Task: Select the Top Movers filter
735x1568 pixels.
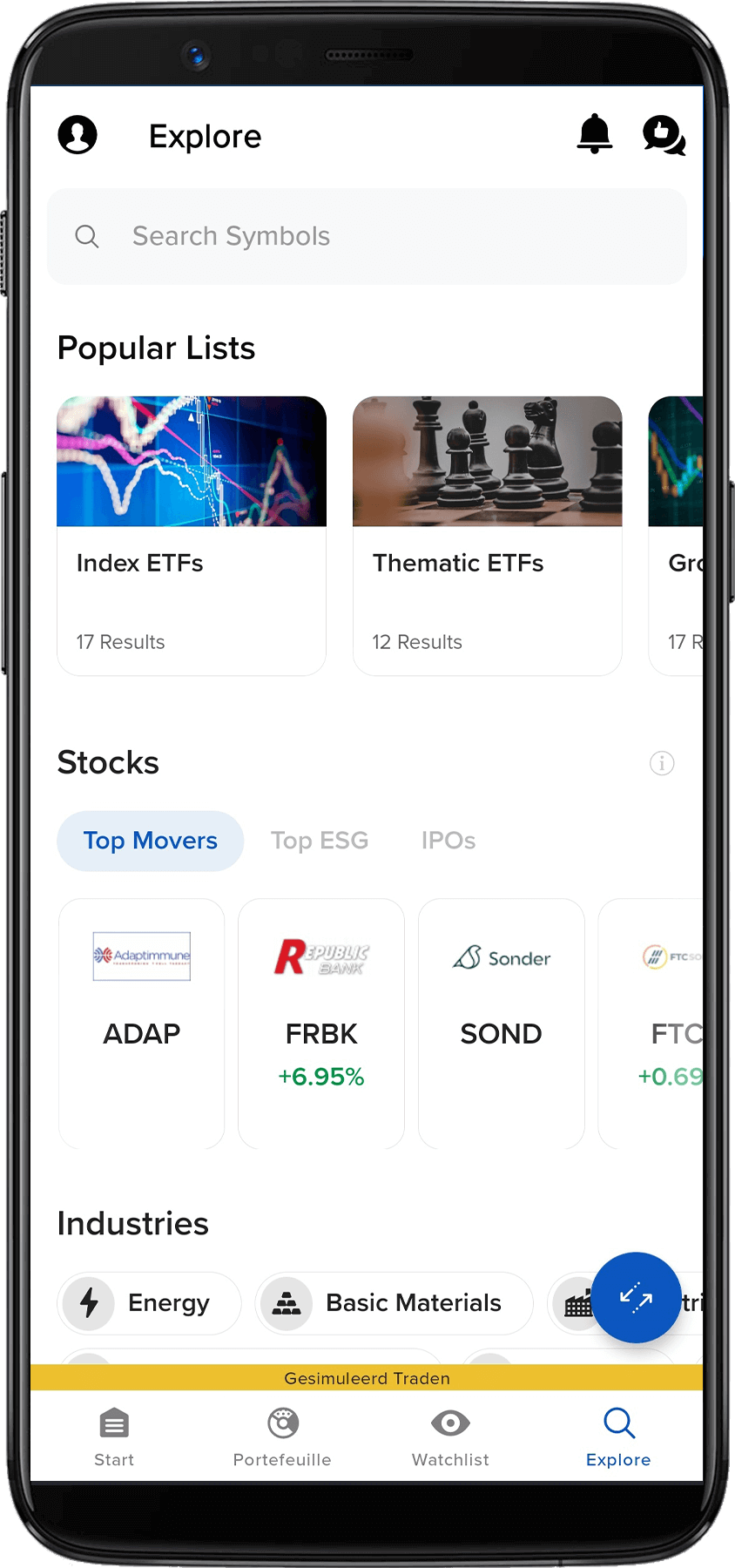Action: pos(150,841)
